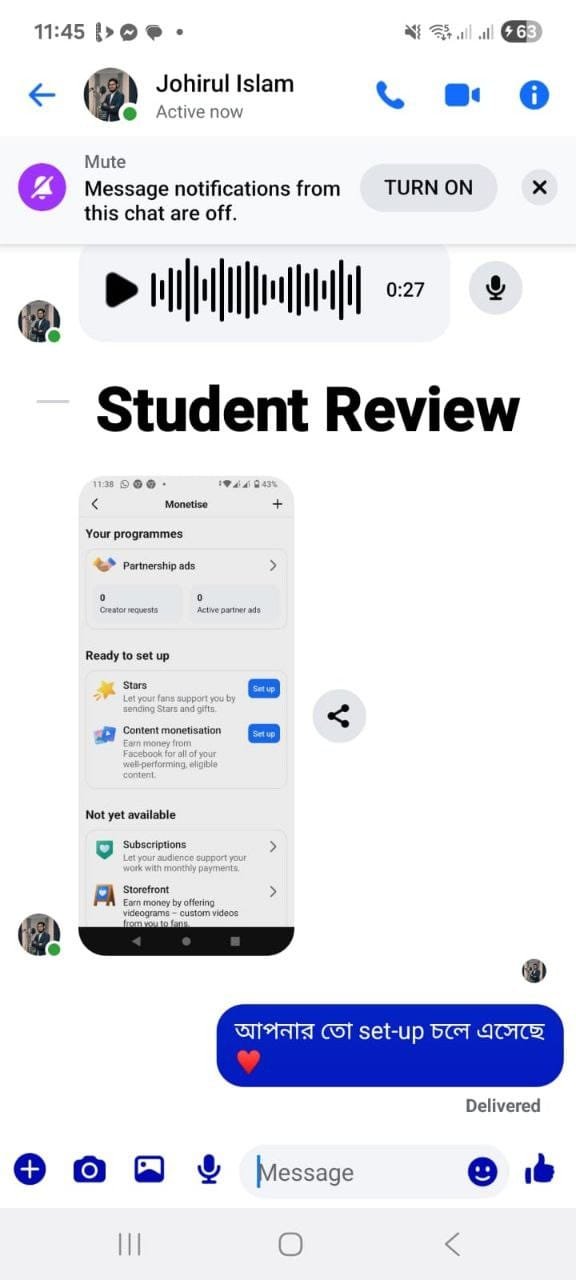Open the camera to take a photo
Screen dimensions: 576x1280
coord(89,1168)
